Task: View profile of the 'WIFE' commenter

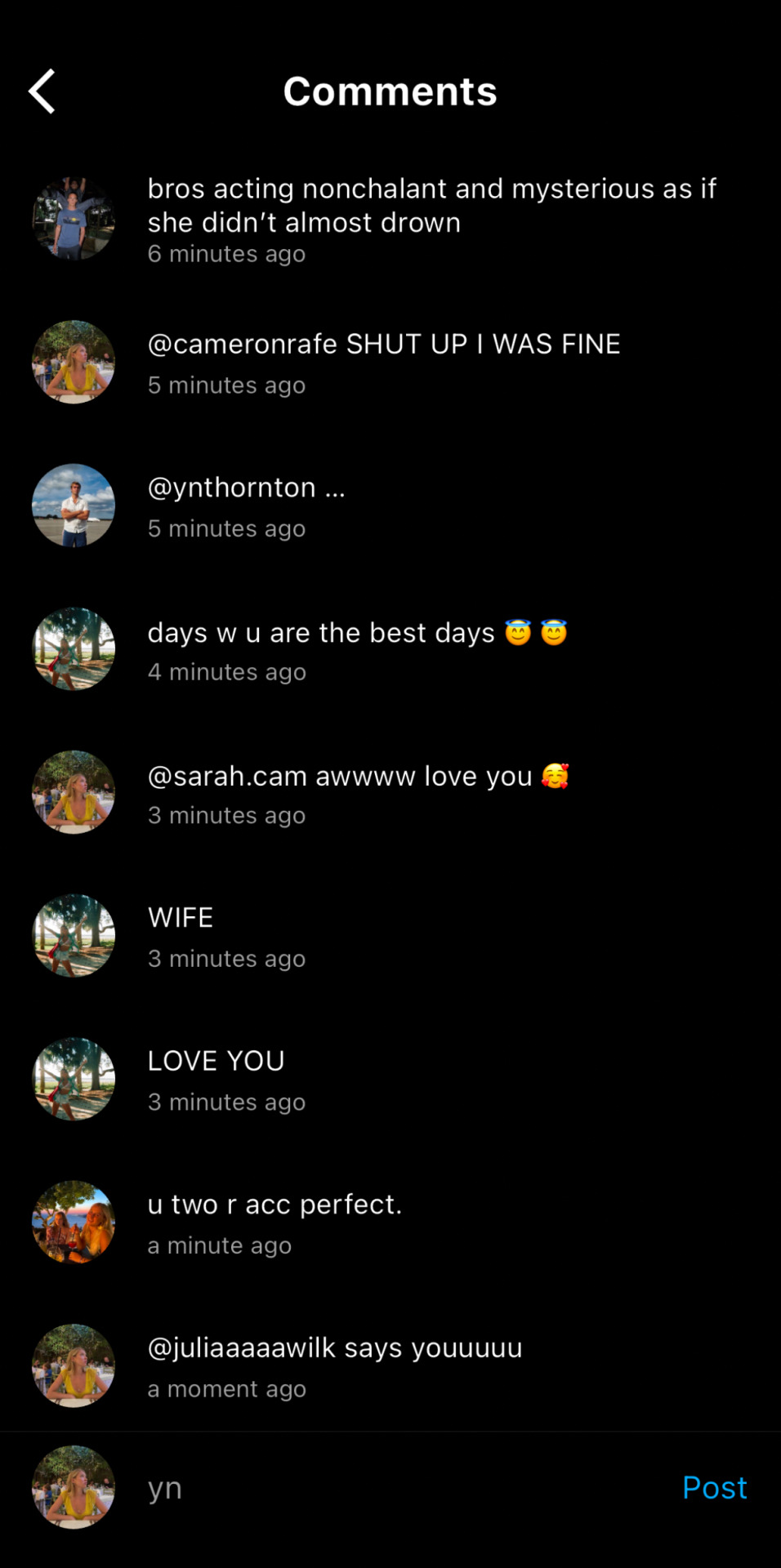Action: pyautogui.click(x=74, y=936)
